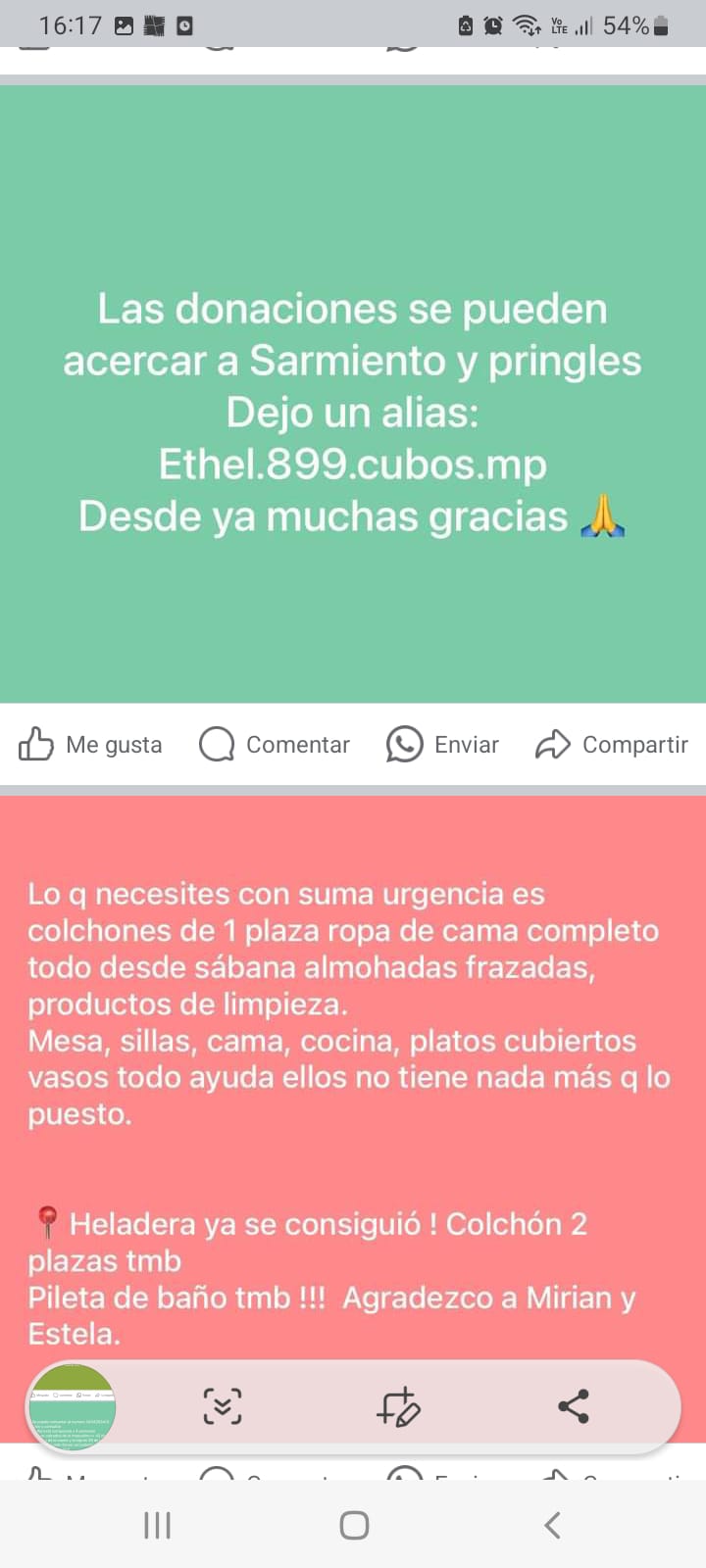
Task: Go back using the system back button
Action: tap(552, 1525)
